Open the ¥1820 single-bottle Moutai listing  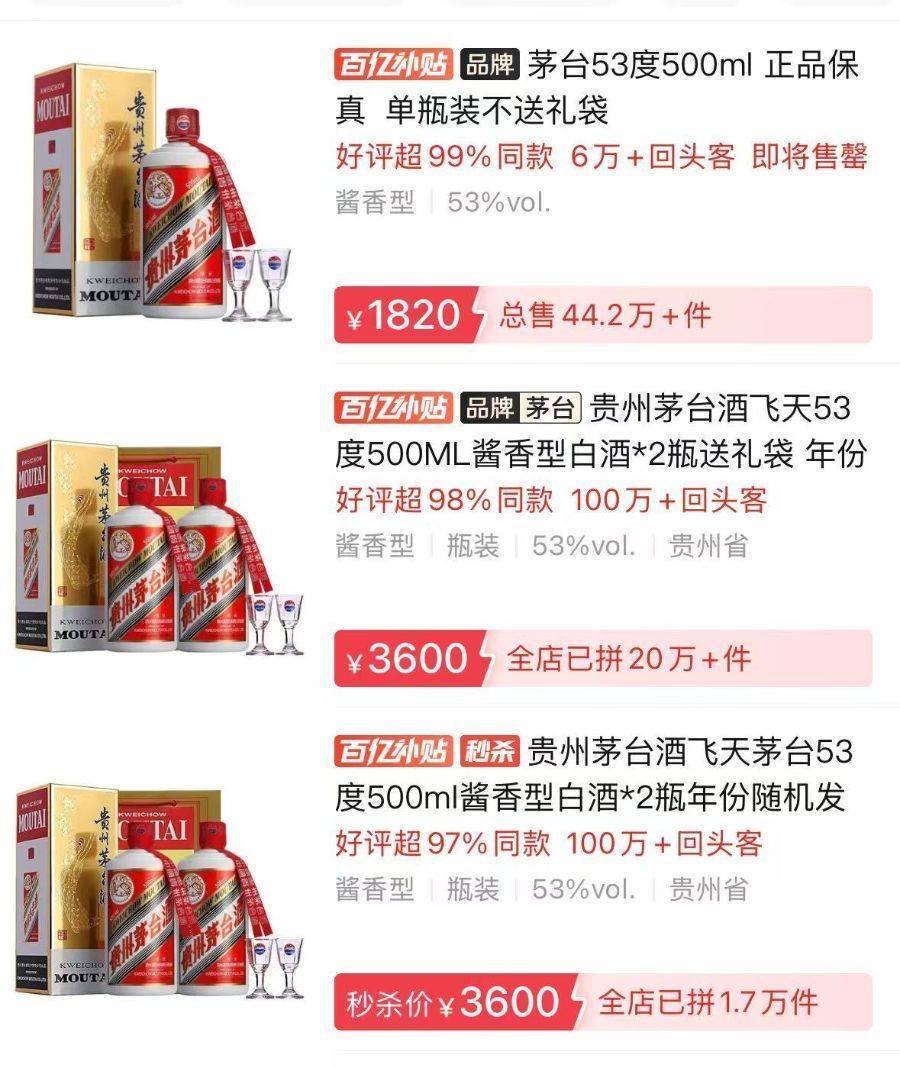(x=600, y=88)
